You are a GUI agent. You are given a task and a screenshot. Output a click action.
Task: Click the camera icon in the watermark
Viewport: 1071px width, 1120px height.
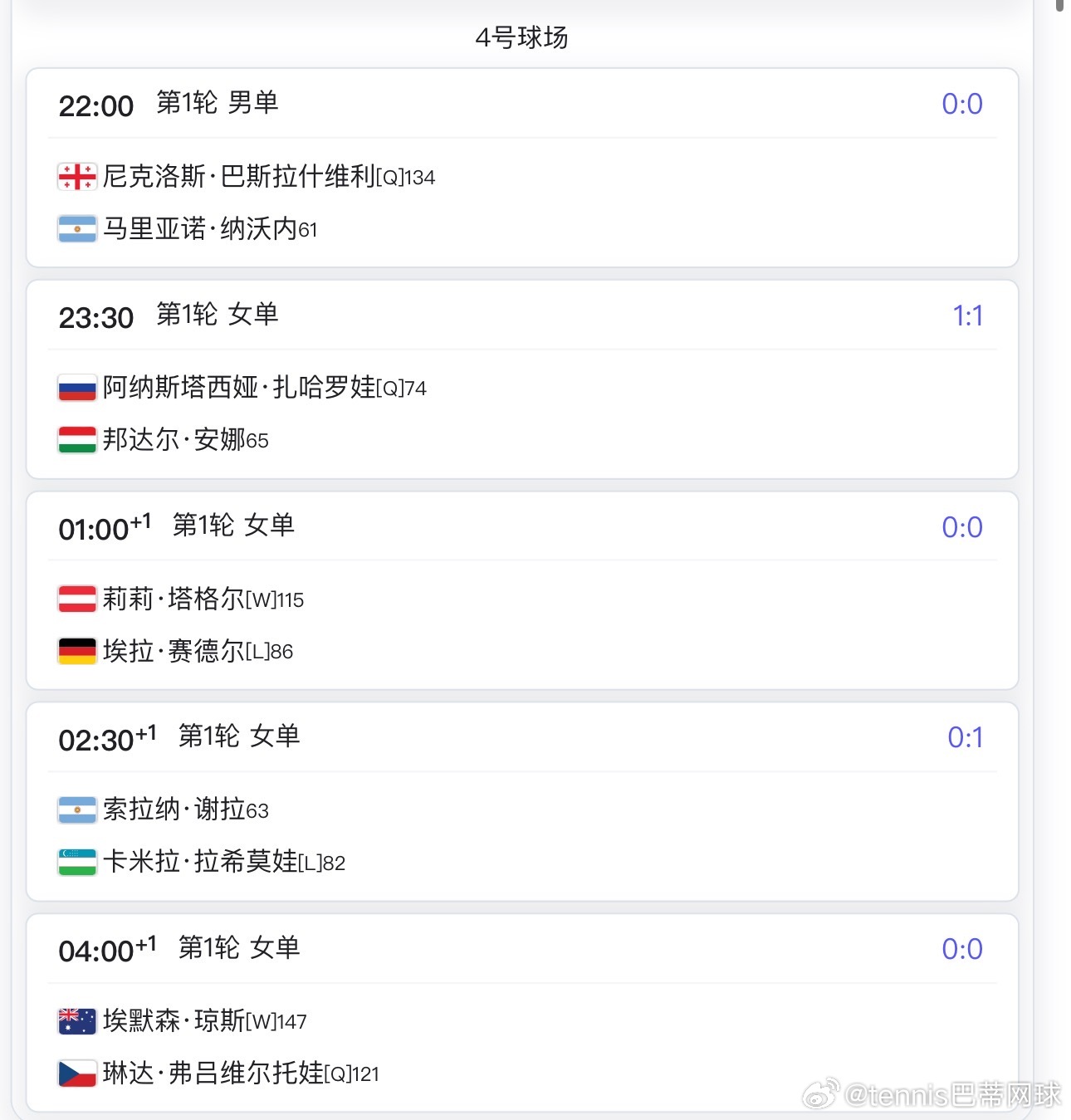click(x=820, y=1094)
